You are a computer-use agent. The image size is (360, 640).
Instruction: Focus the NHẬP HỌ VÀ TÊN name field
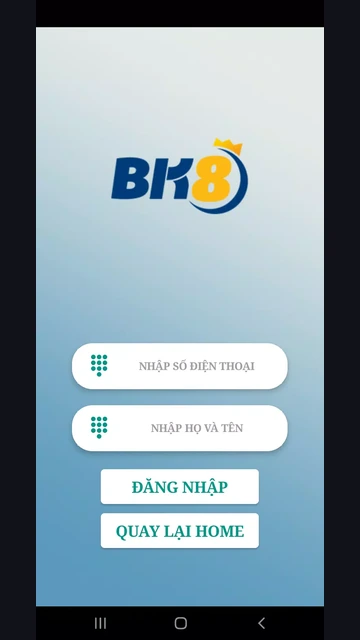(180, 428)
